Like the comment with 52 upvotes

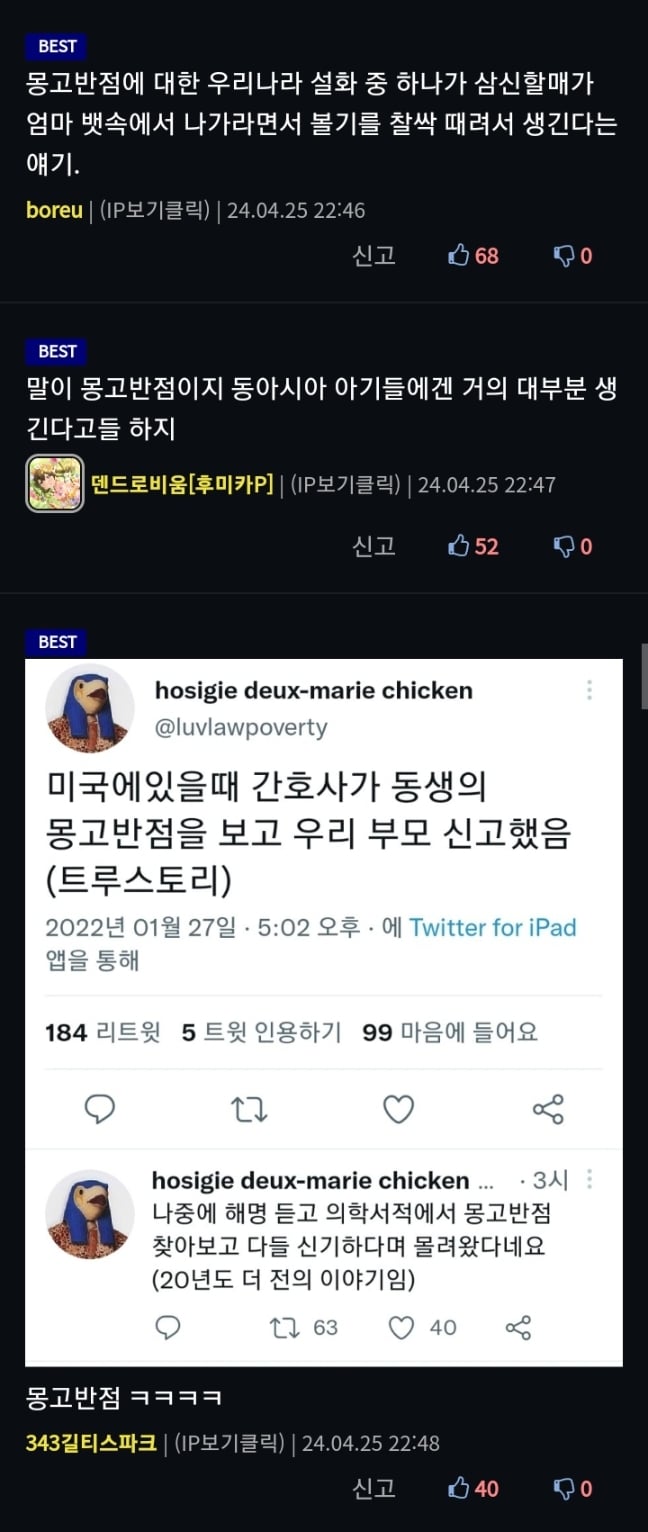coord(473,545)
